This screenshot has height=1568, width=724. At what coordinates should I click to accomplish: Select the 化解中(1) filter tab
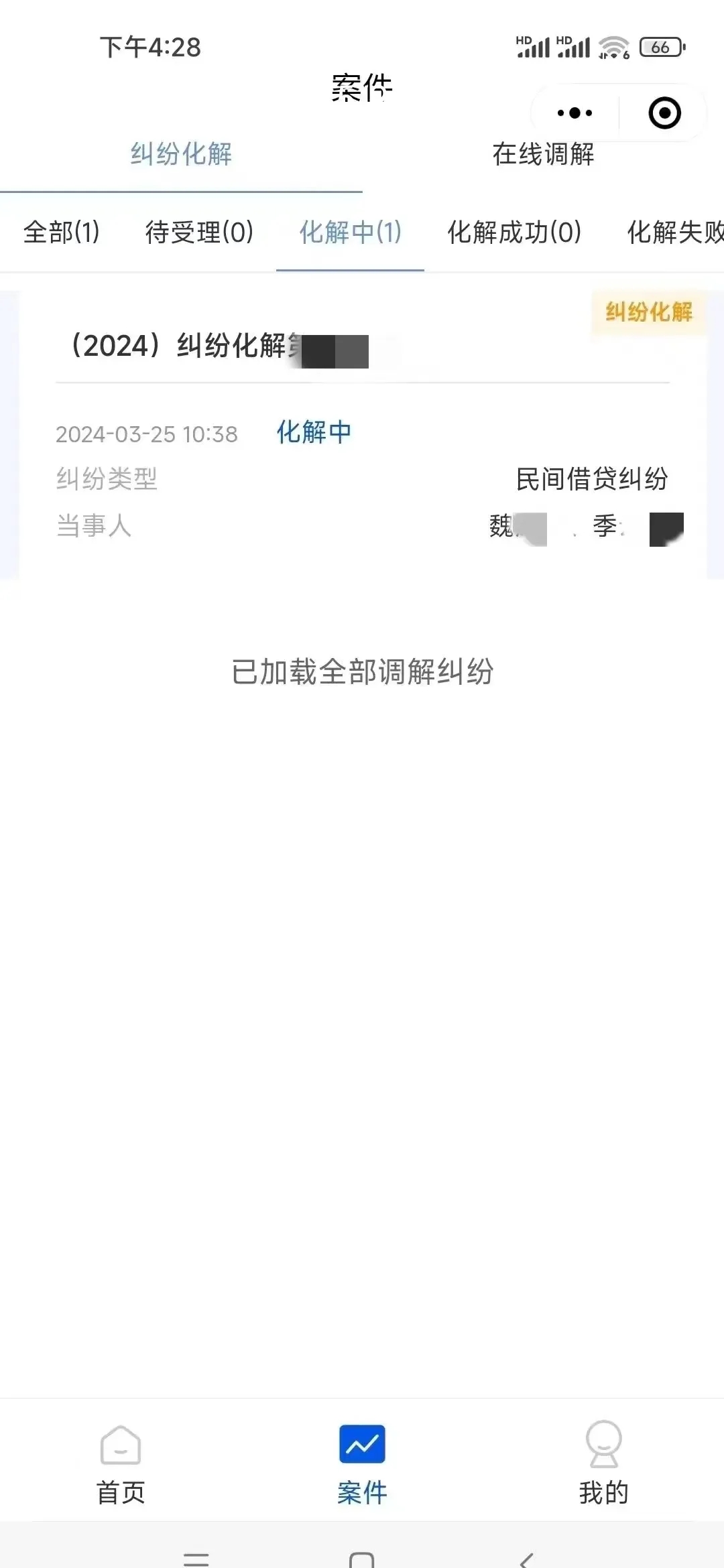coord(350,233)
